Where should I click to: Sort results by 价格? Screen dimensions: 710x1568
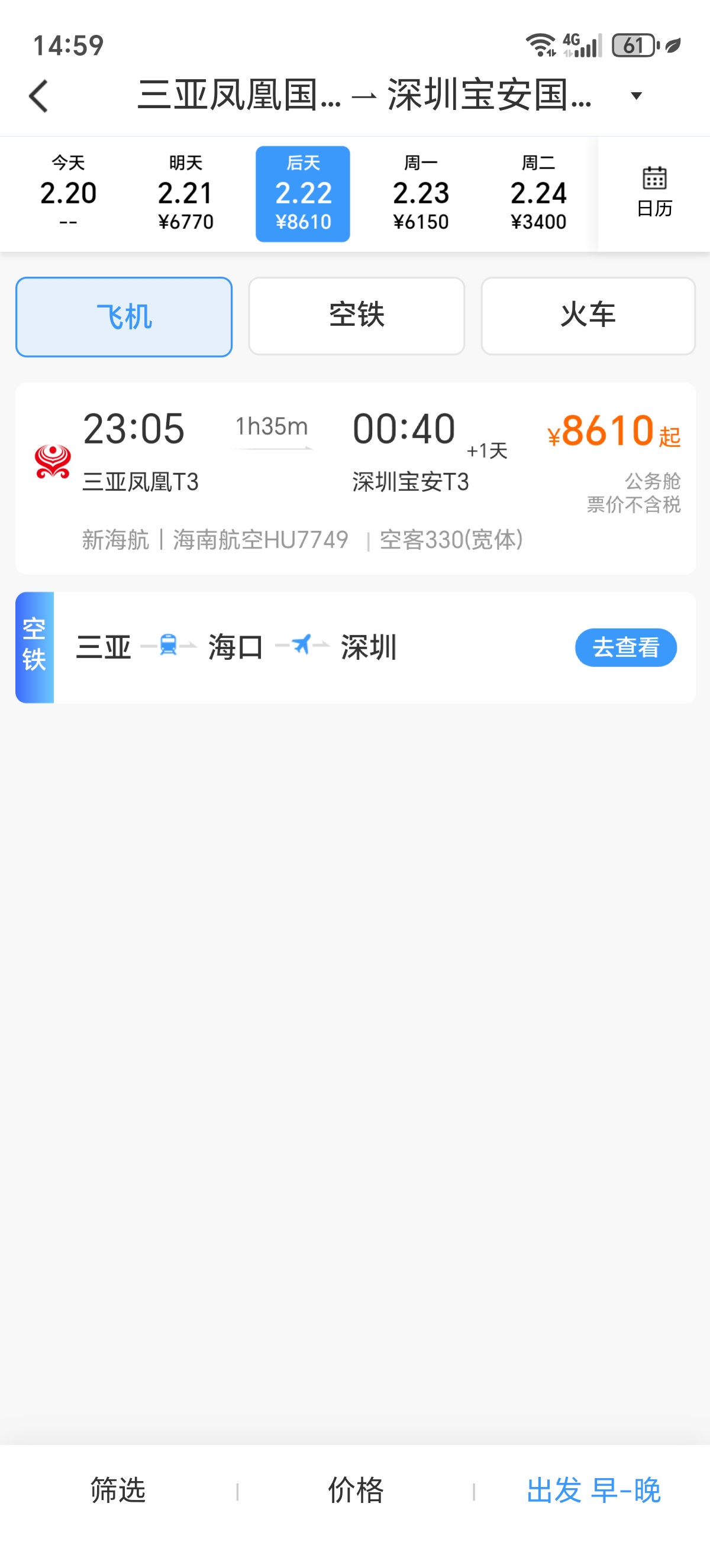click(x=356, y=1490)
